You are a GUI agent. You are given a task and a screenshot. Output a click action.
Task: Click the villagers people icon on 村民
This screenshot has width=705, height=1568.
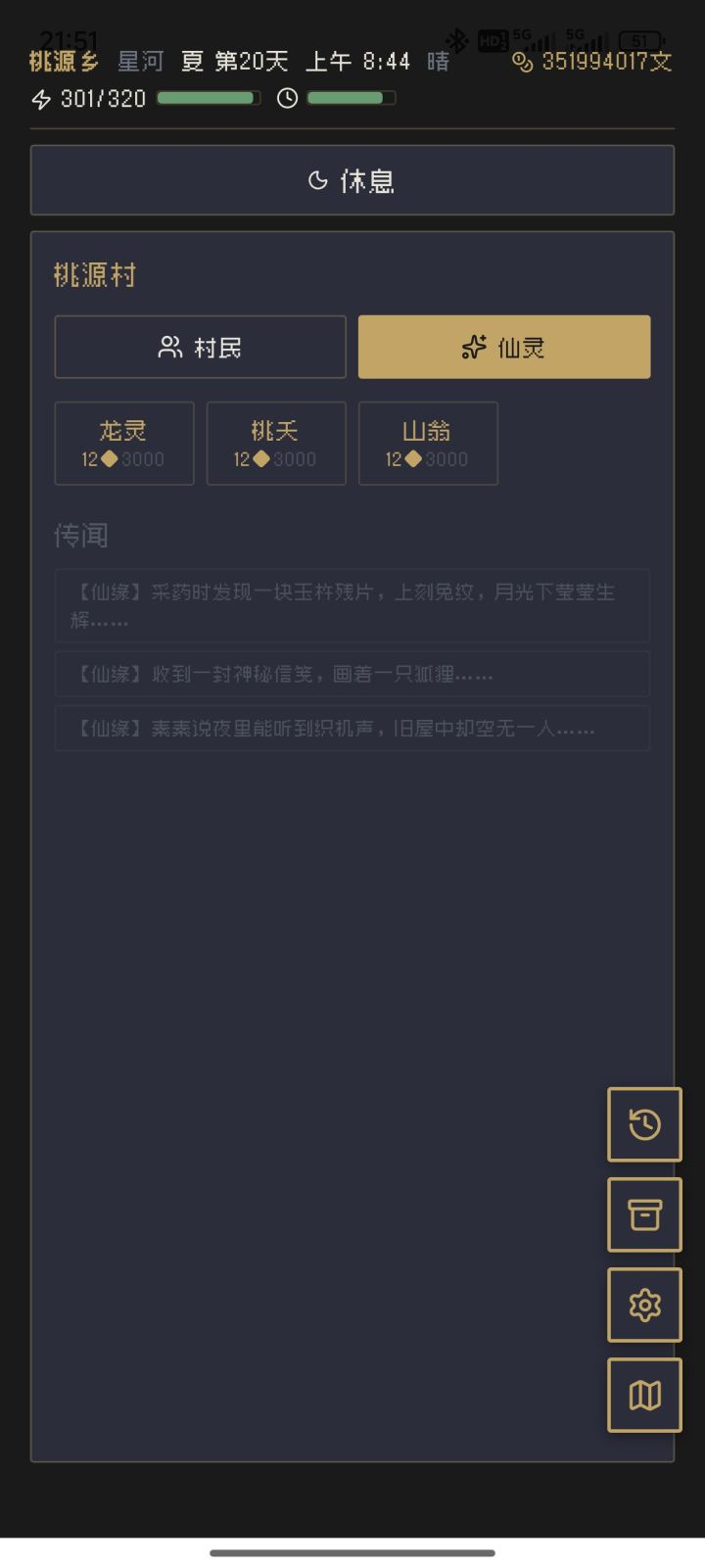(168, 346)
